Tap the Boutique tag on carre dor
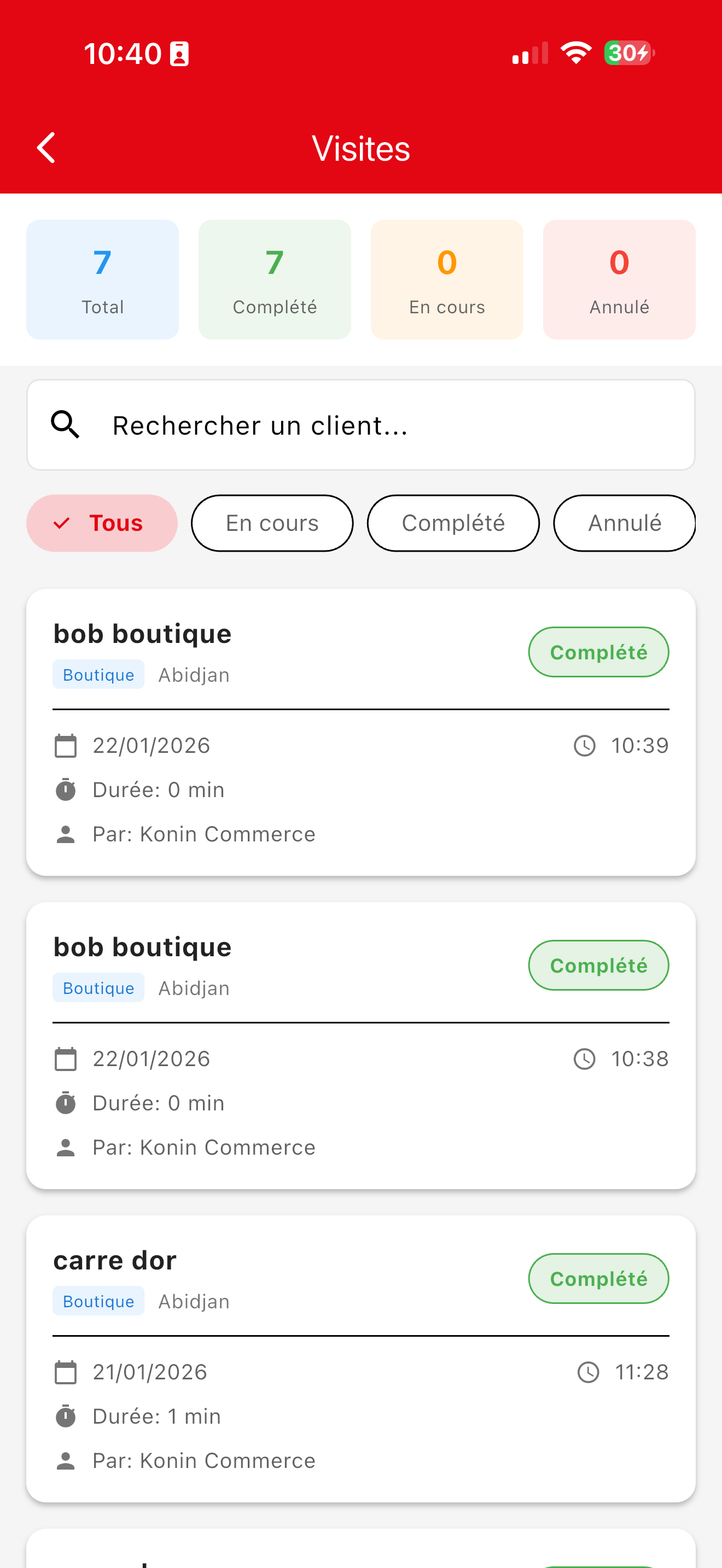 click(x=98, y=1301)
